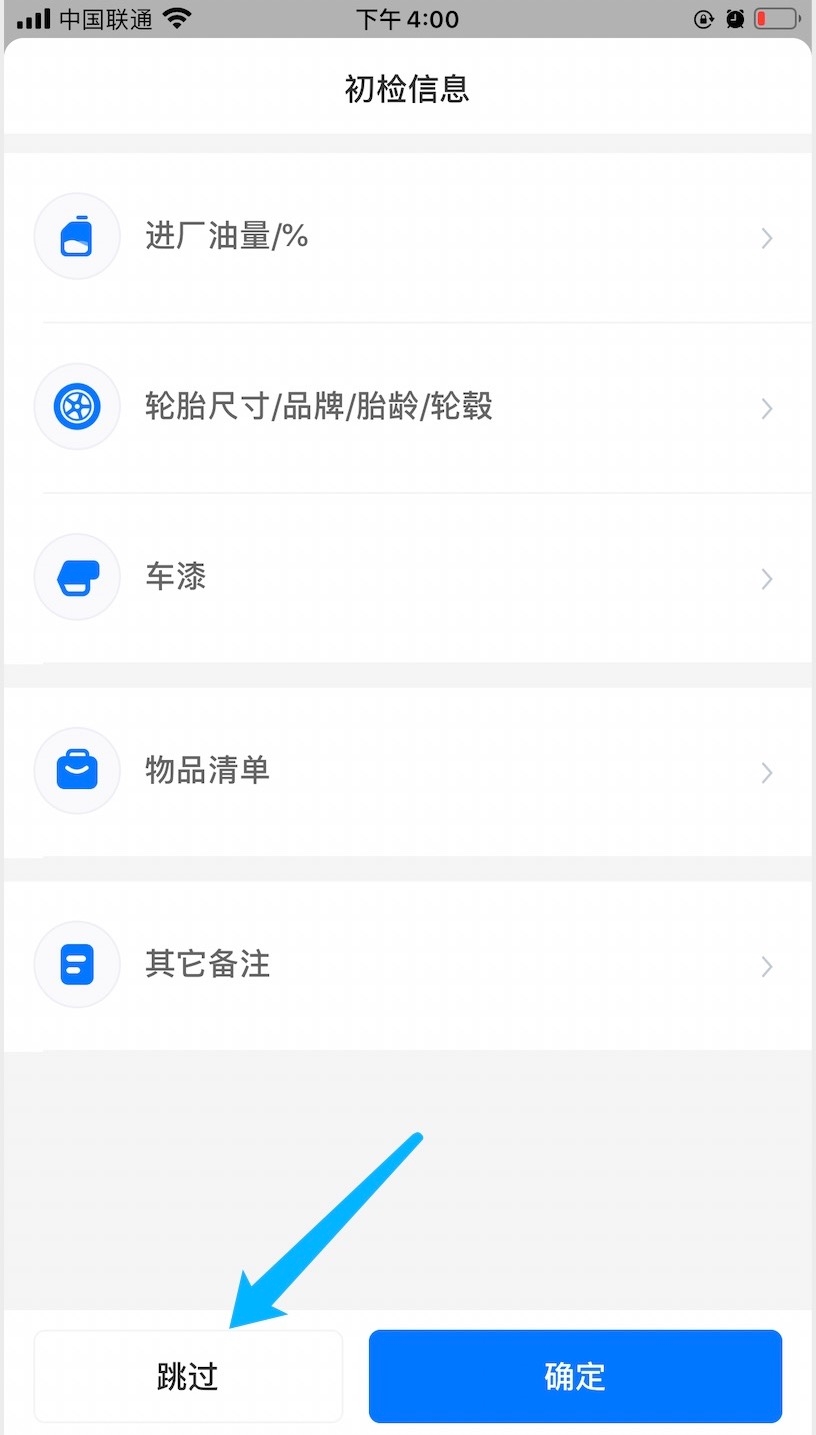816x1435 pixels.
Task: Open the 物品清单 list
Action: [x=407, y=771]
